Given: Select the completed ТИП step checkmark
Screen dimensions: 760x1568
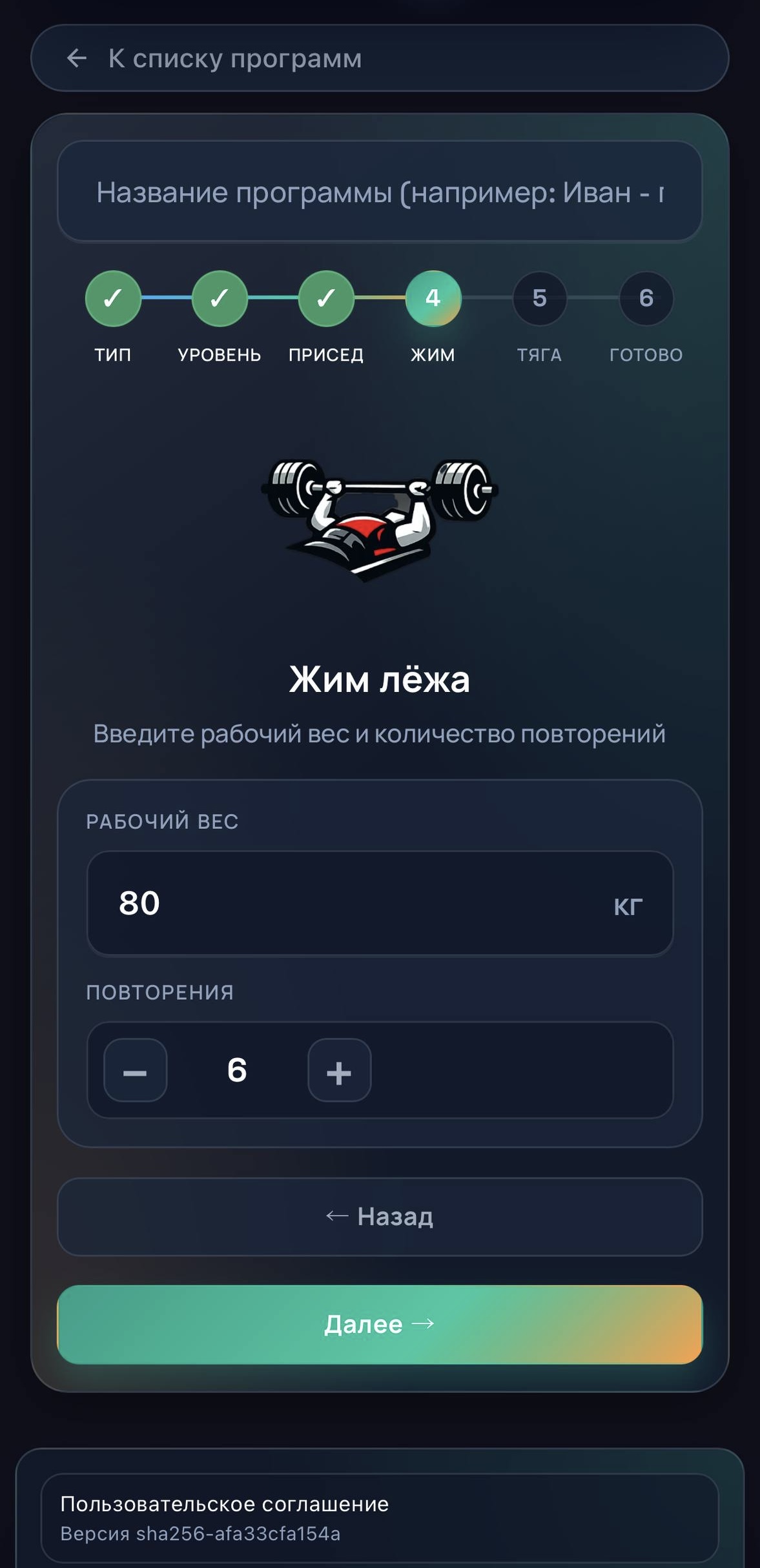Looking at the screenshot, I should pos(113,298).
